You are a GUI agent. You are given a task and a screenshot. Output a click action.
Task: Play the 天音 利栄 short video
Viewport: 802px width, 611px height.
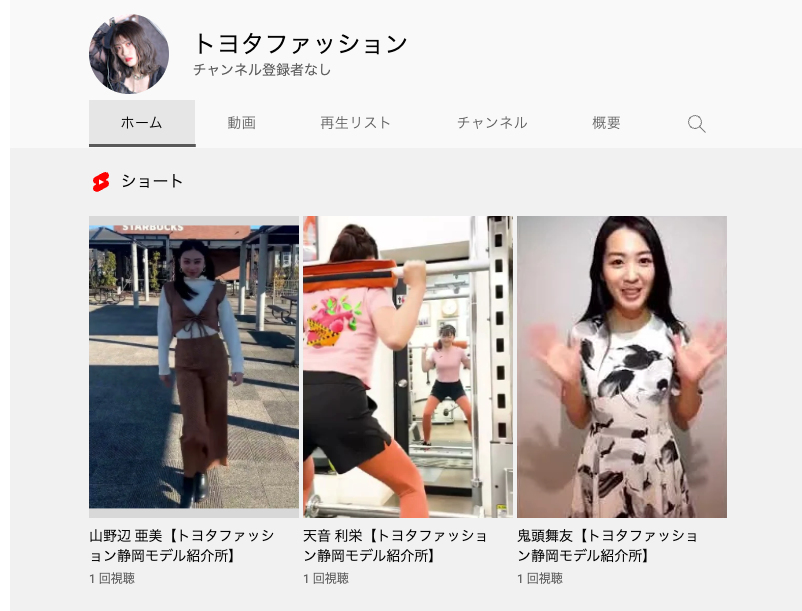pos(407,366)
